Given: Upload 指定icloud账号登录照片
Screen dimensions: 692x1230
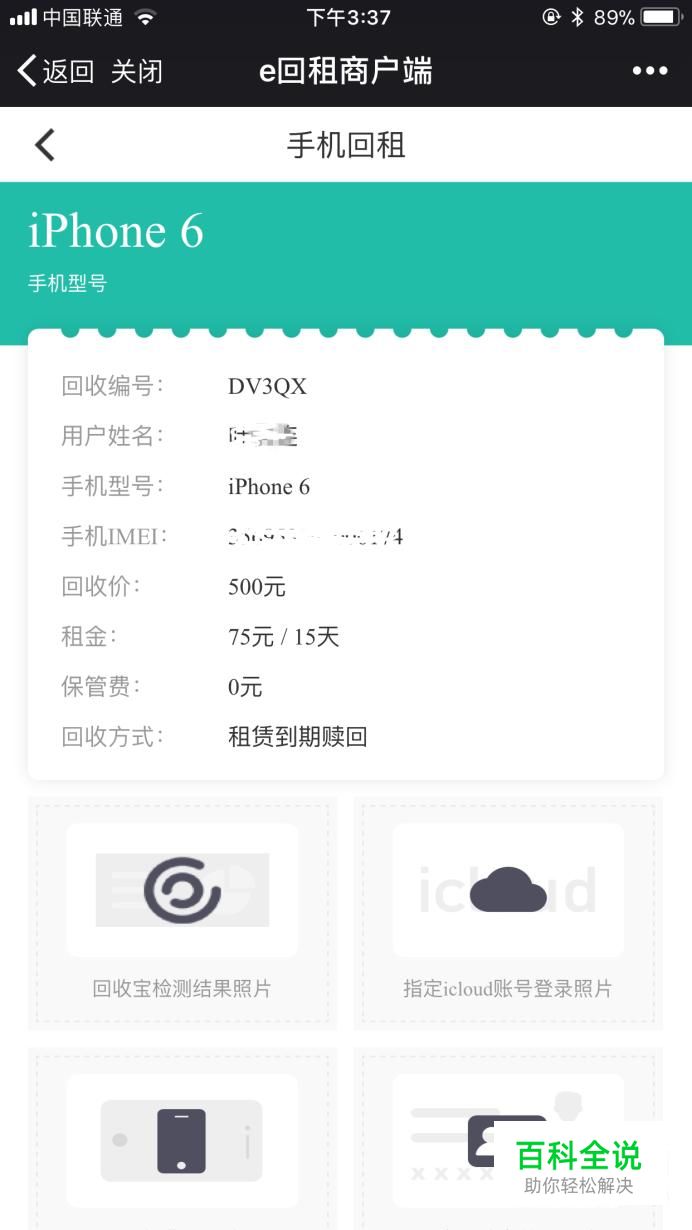Looking at the screenshot, I should point(508,913).
